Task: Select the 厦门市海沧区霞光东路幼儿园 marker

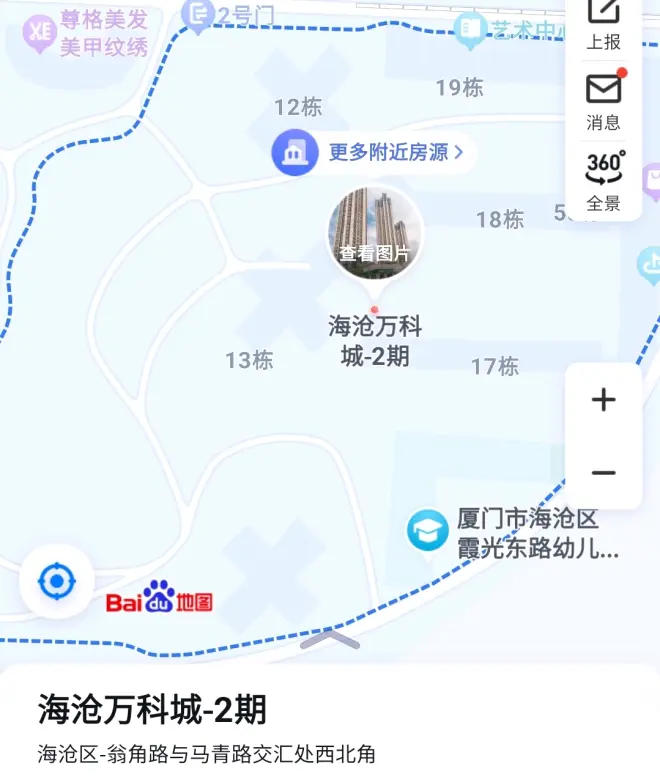Action: tap(427, 530)
